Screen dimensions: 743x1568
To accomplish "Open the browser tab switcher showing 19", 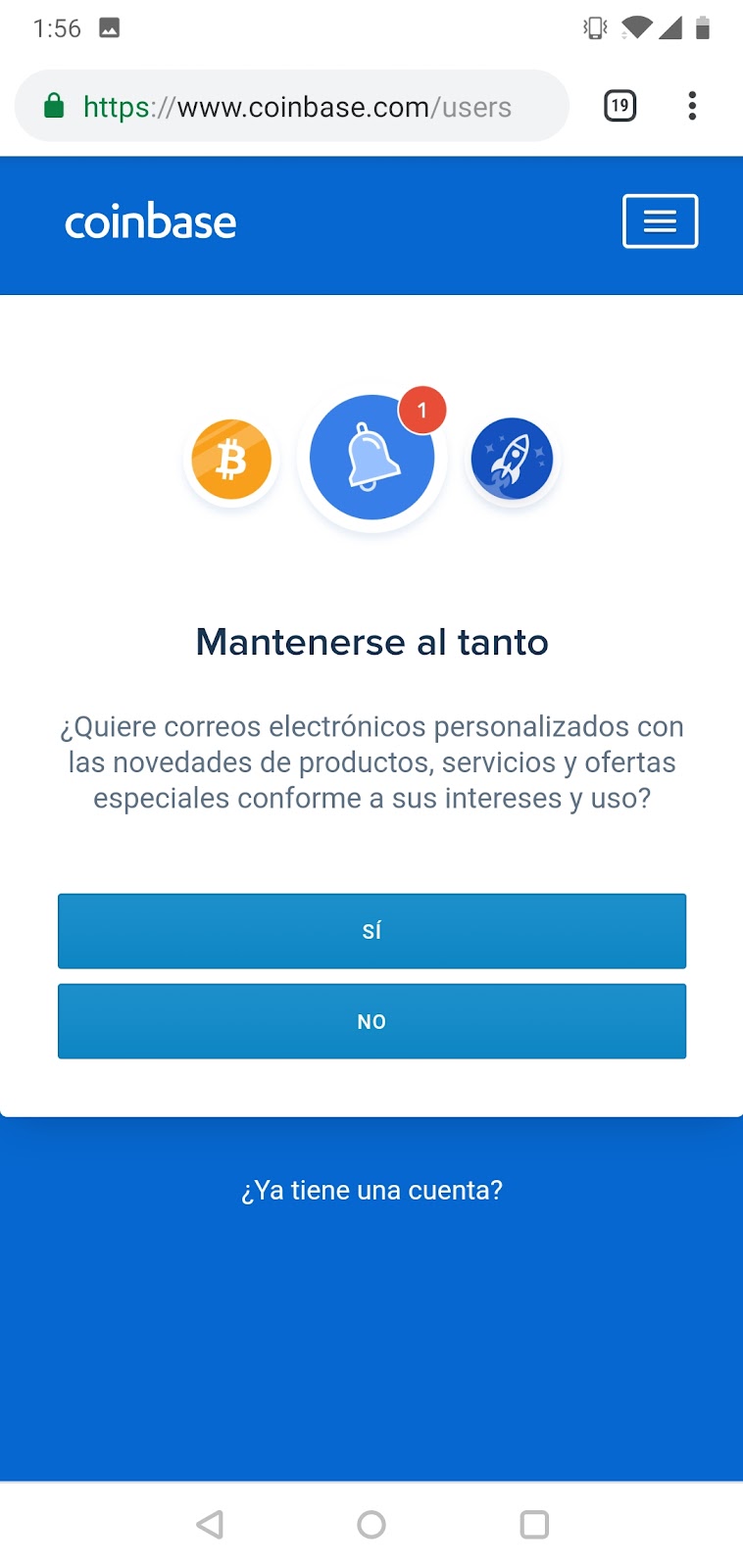I will pos(619,106).
